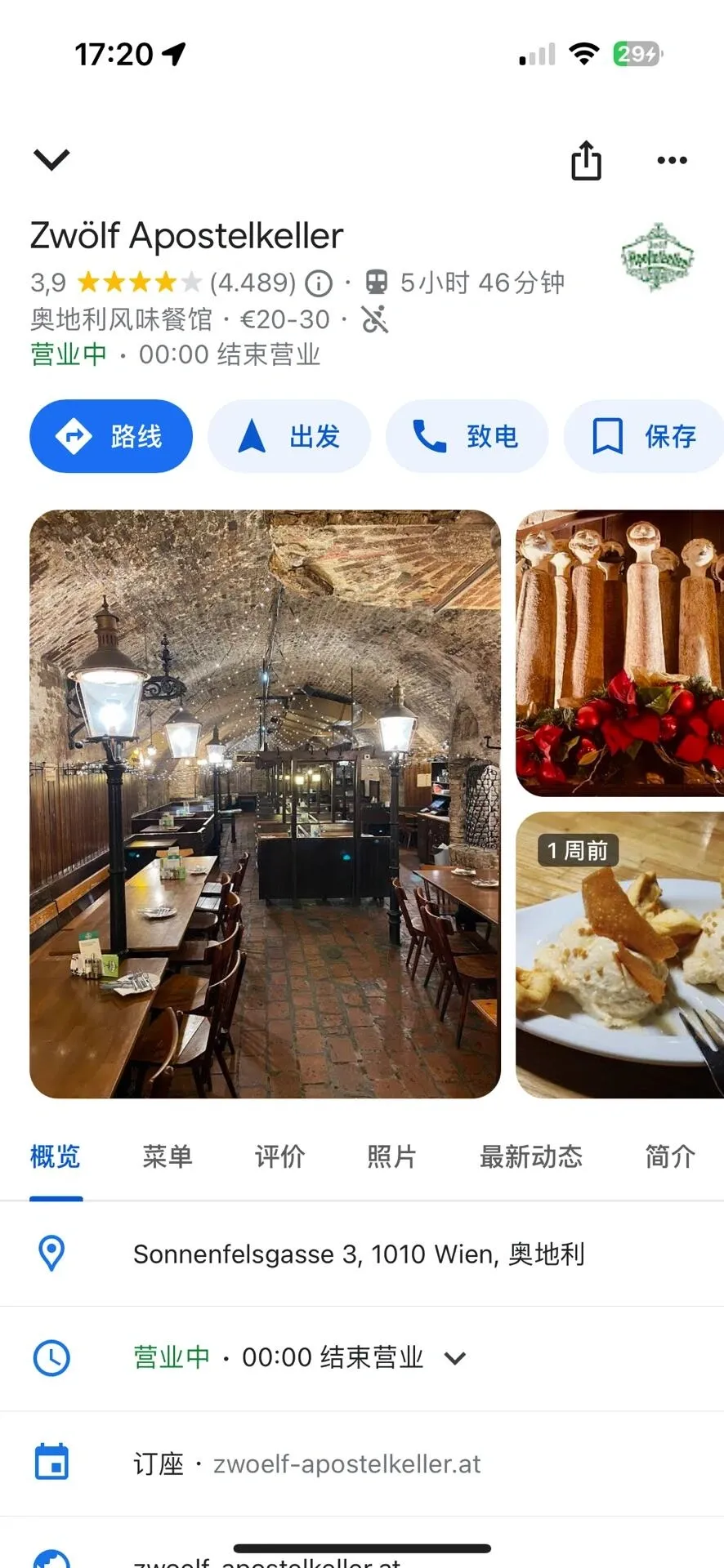Open the three-dot overflow menu
The width and height of the screenshot is (724, 1568).
pos(672,160)
